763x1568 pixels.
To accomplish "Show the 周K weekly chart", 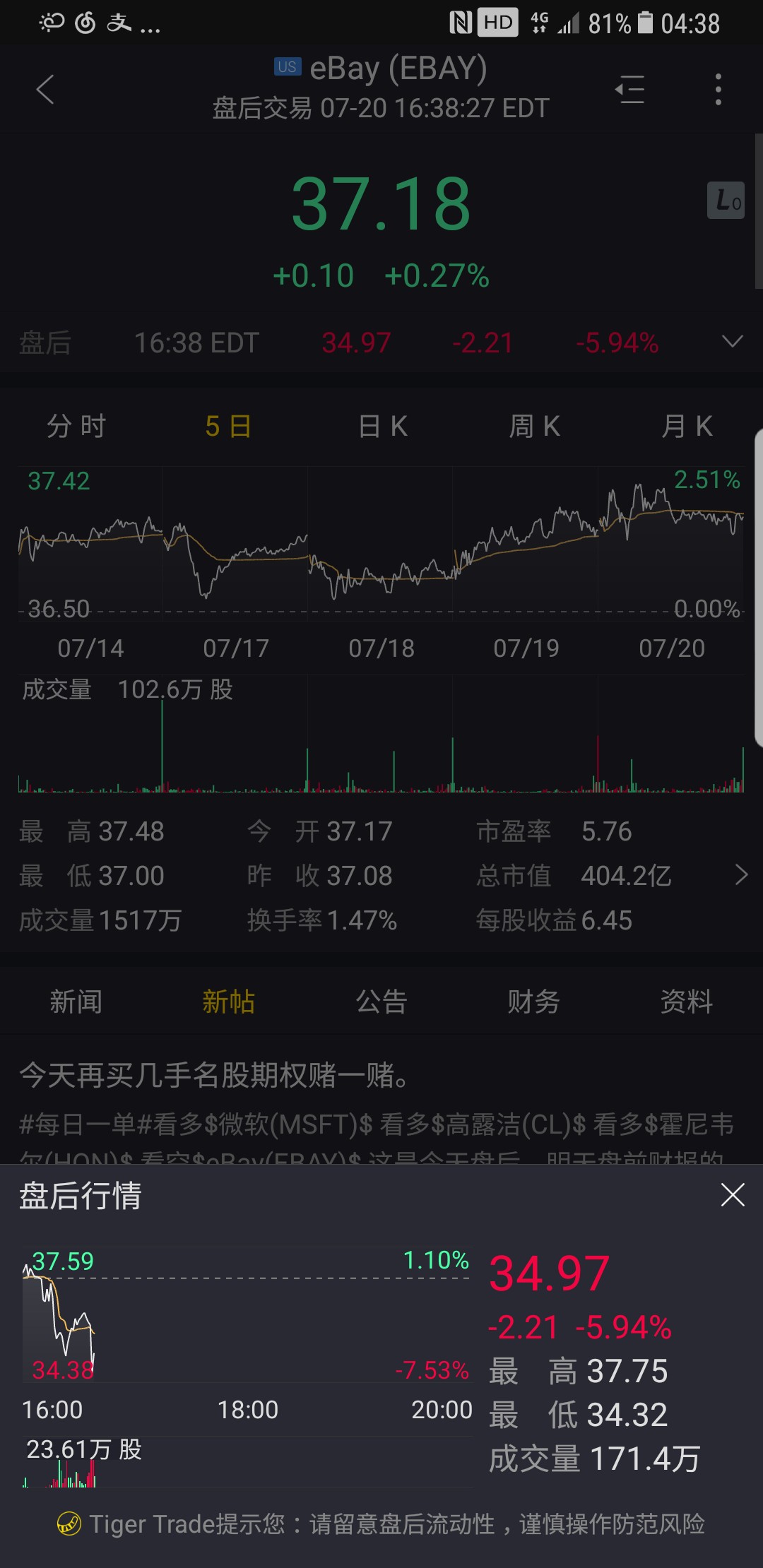I will pyautogui.click(x=534, y=427).
